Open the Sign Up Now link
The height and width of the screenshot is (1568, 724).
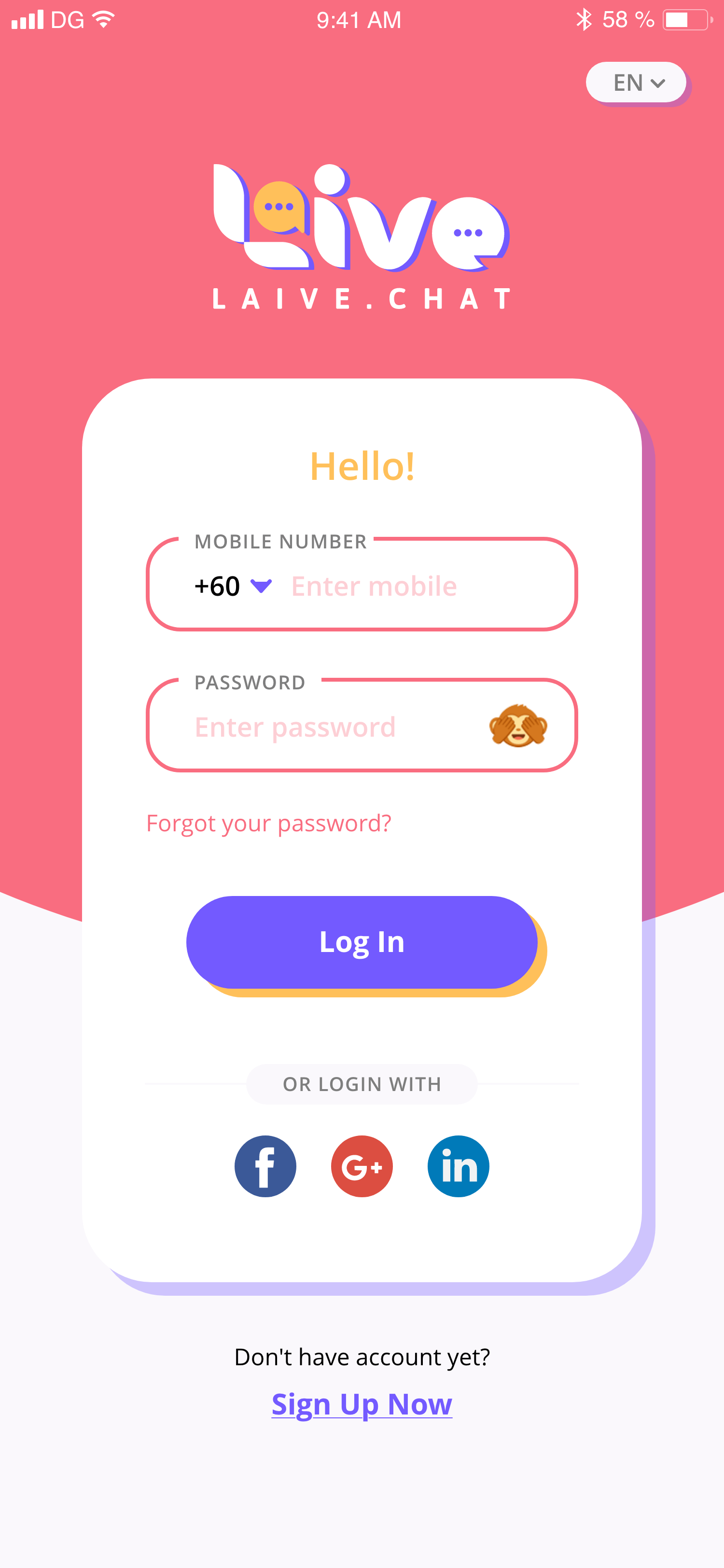pos(362,1404)
